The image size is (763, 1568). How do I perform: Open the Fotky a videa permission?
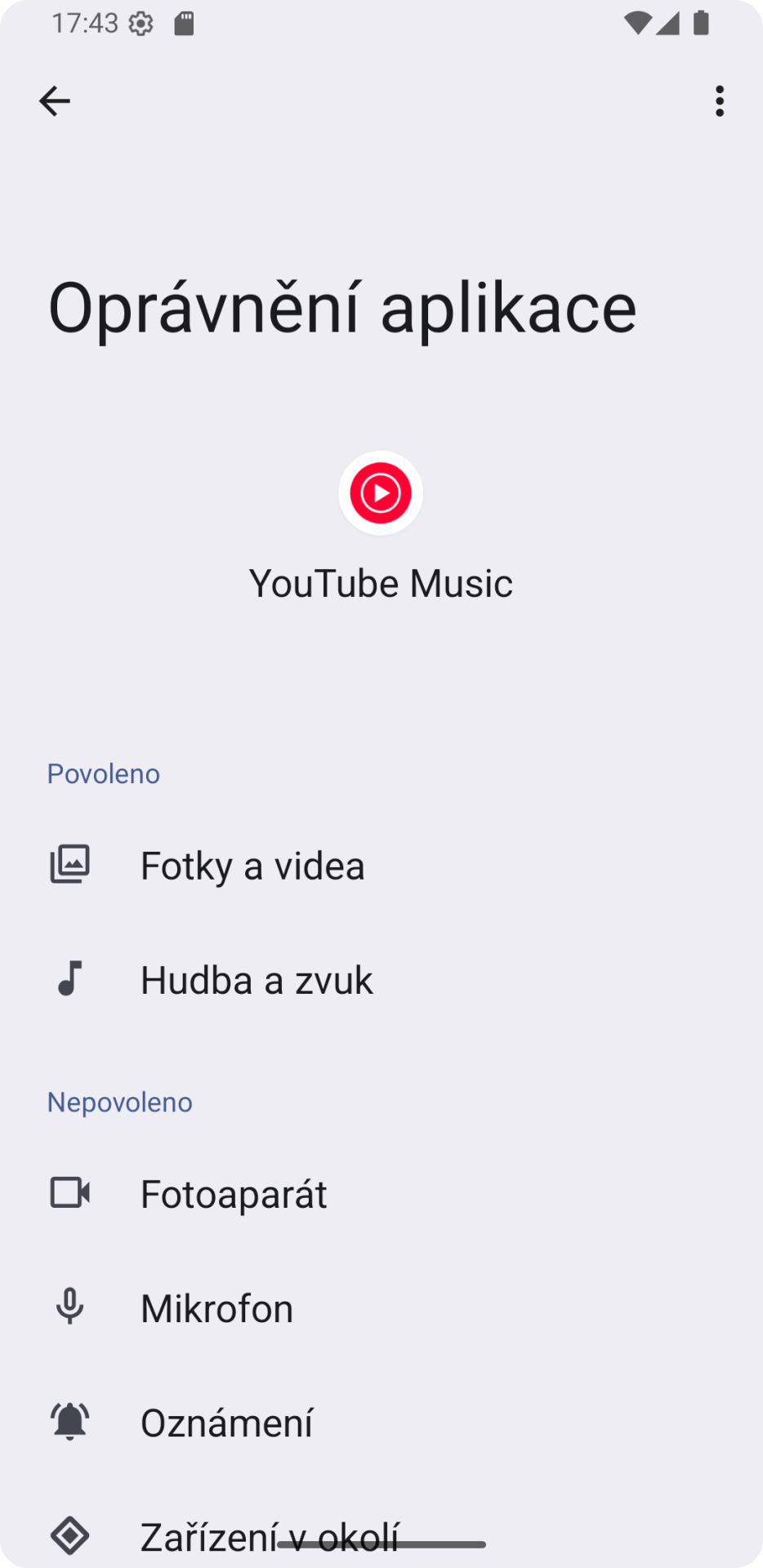(x=252, y=864)
